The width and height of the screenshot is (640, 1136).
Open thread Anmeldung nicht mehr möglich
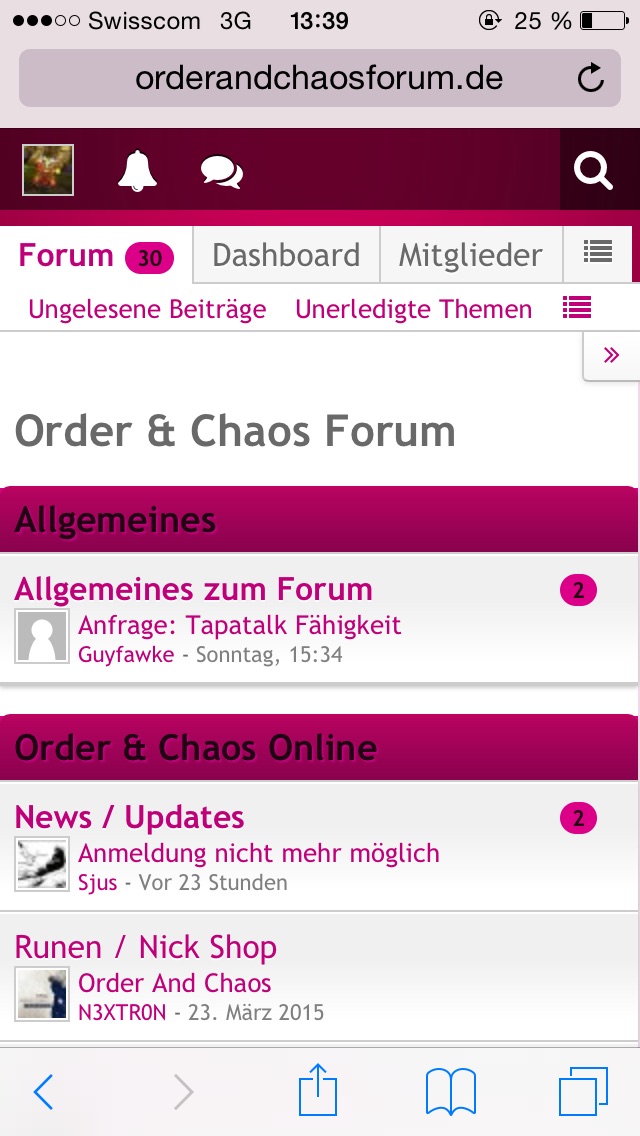[258, 854]
